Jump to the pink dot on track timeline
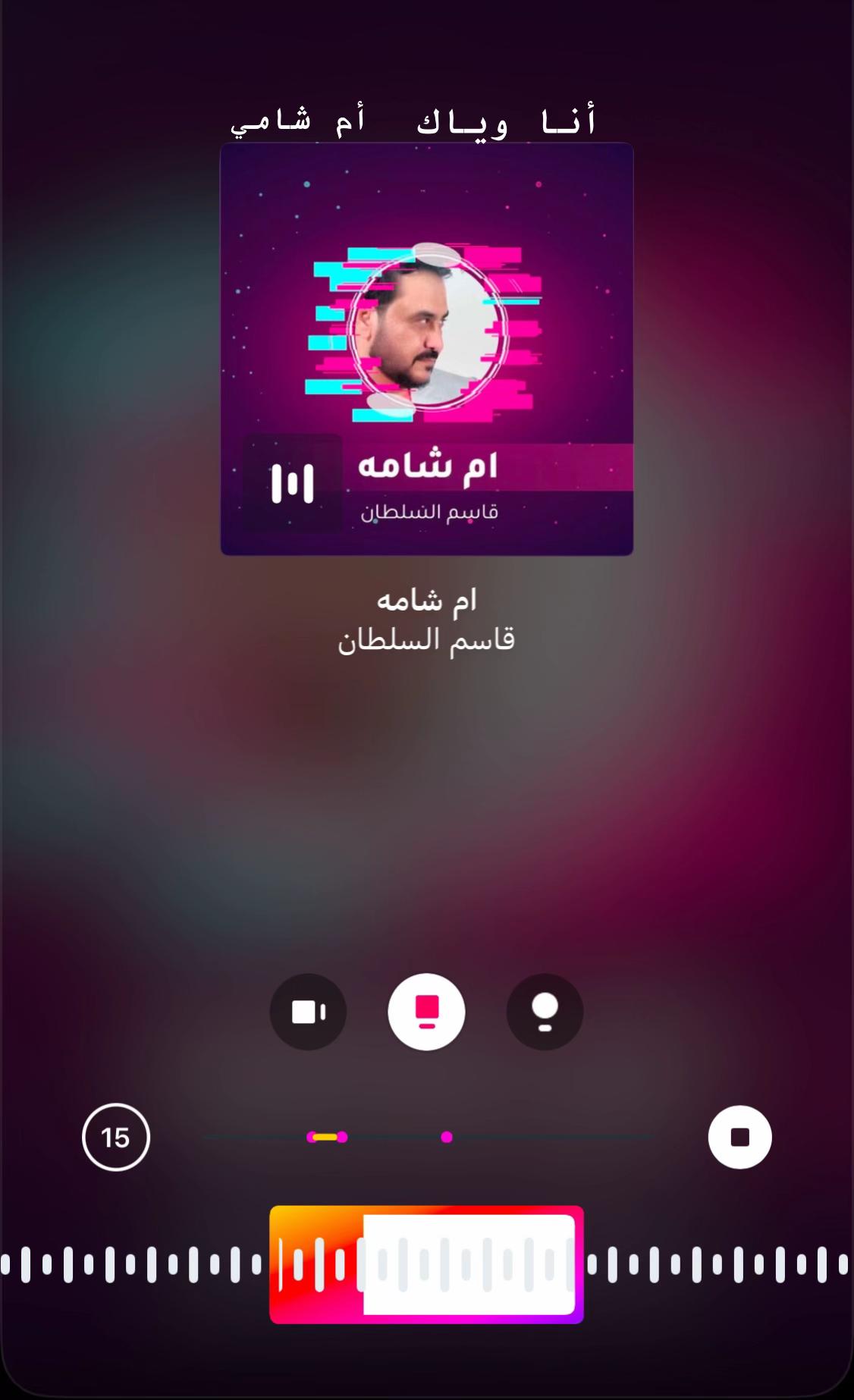 point(447,1137)
